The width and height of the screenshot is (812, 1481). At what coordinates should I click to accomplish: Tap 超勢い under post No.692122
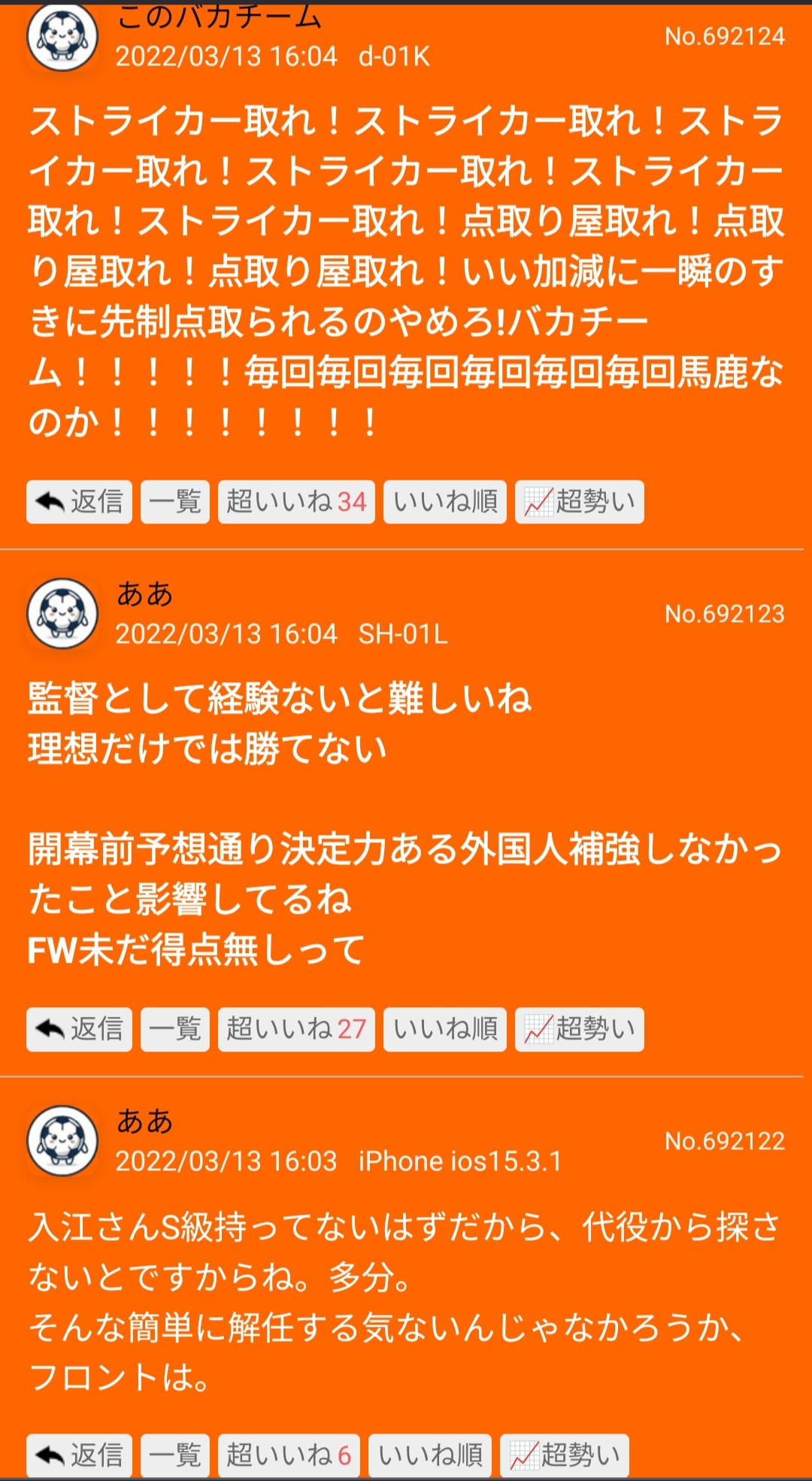point(564,1455)
